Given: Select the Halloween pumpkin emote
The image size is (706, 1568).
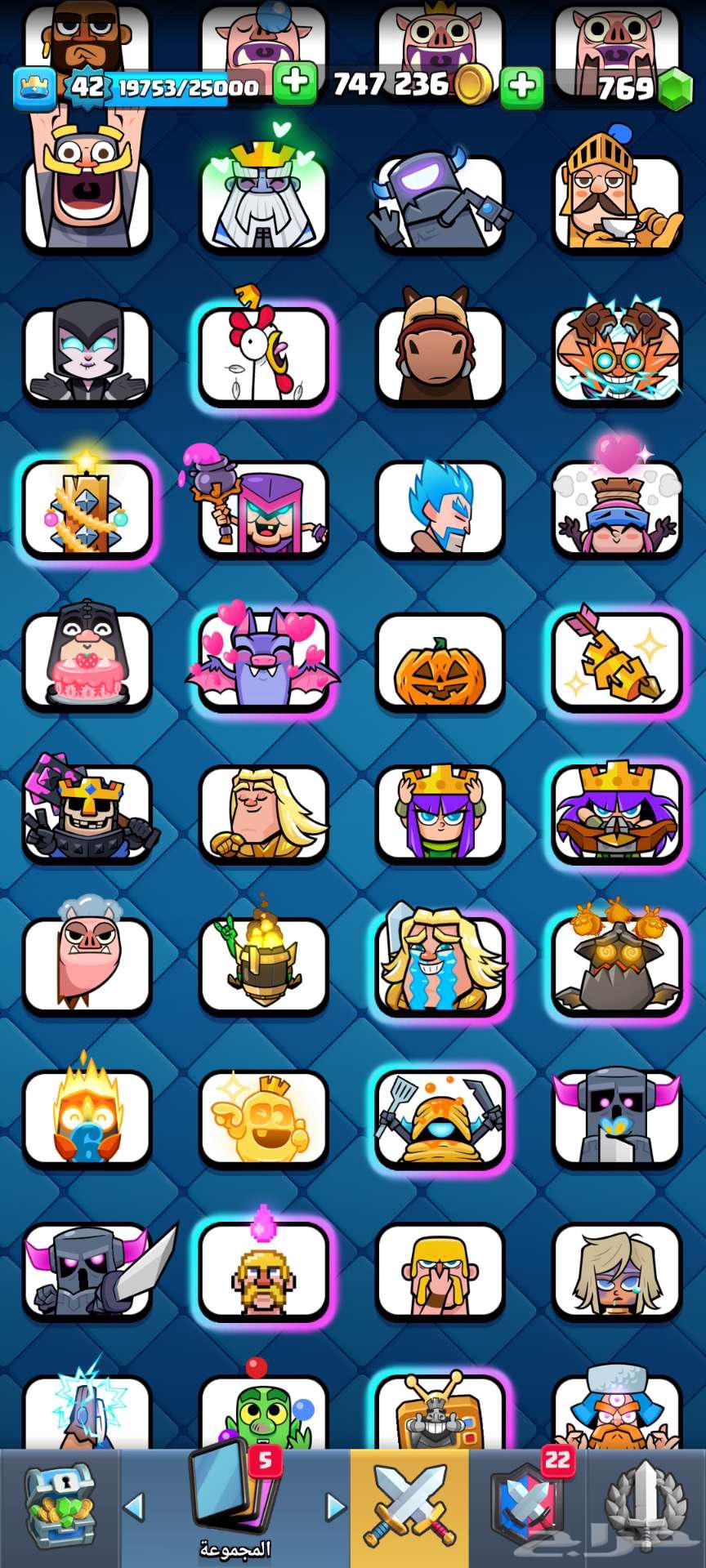Looking at the screenshot, I should tap(440, 661).
